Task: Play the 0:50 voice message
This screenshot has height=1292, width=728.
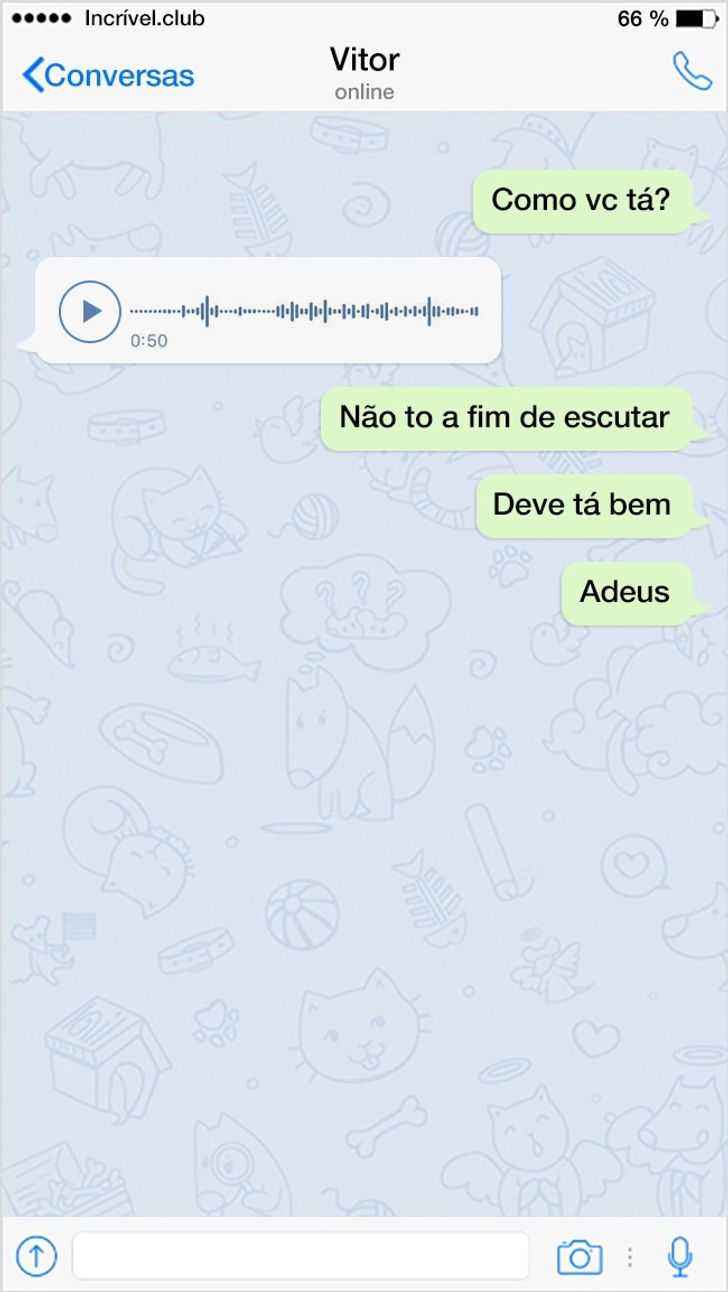Action: (90, 311)
